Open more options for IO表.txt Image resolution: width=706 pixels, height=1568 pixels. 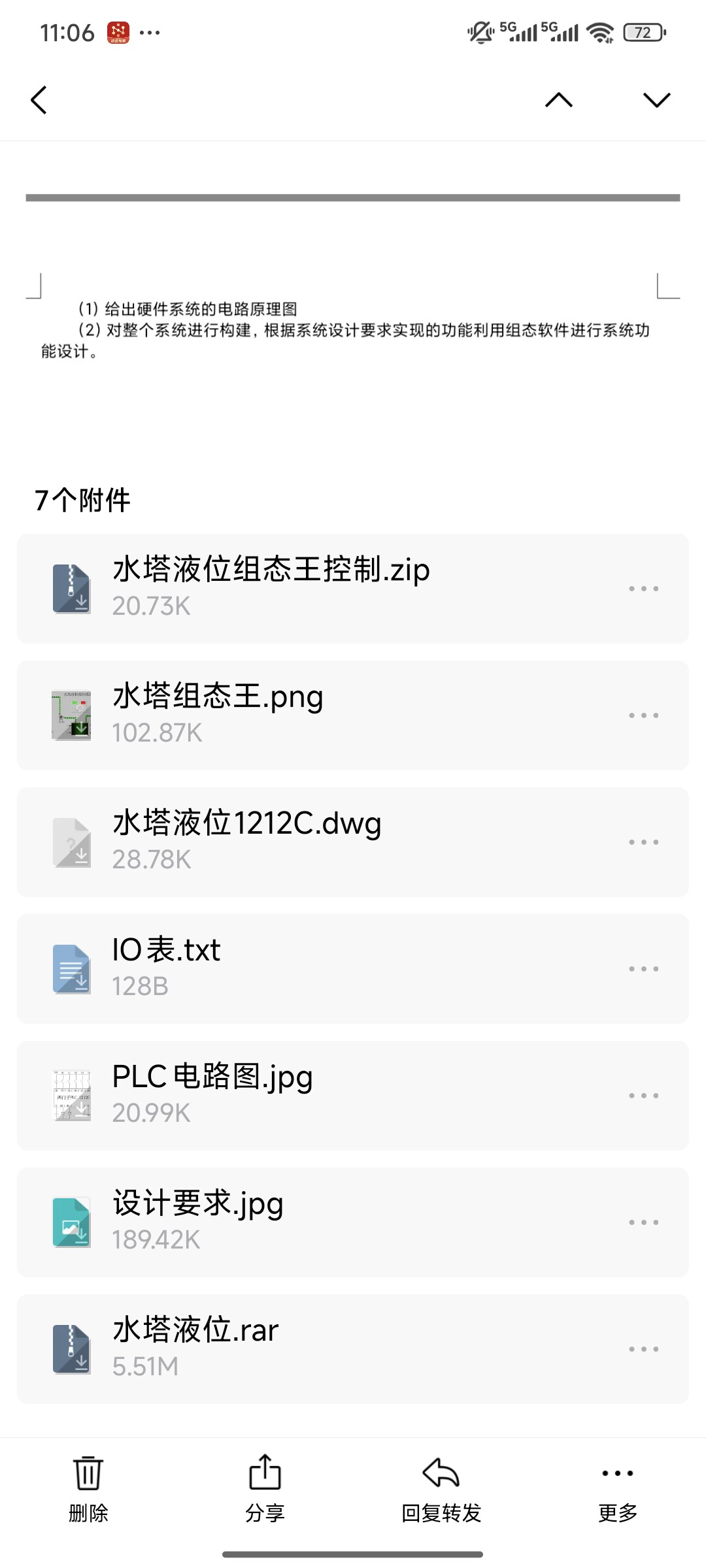coord(644,969)
